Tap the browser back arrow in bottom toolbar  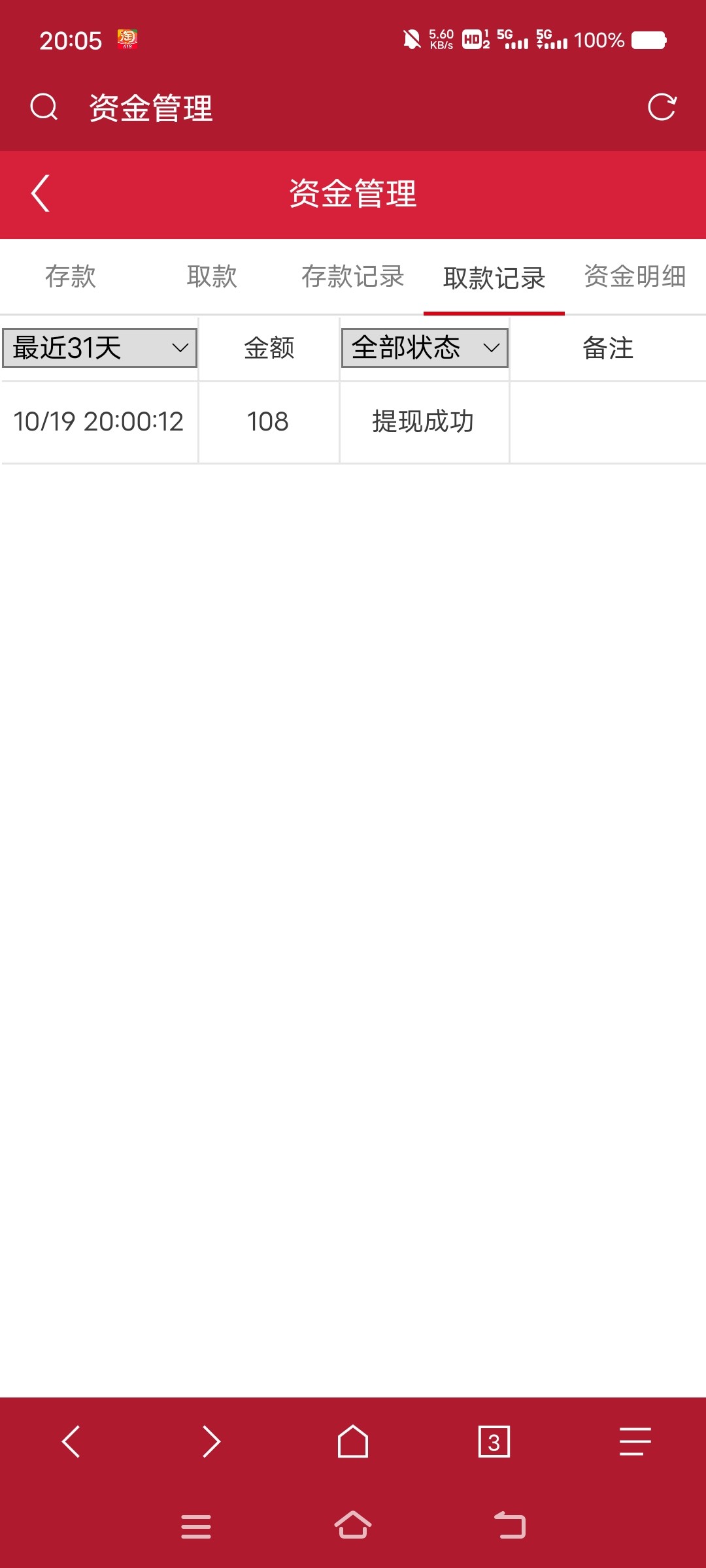(x=71, y=1441)
